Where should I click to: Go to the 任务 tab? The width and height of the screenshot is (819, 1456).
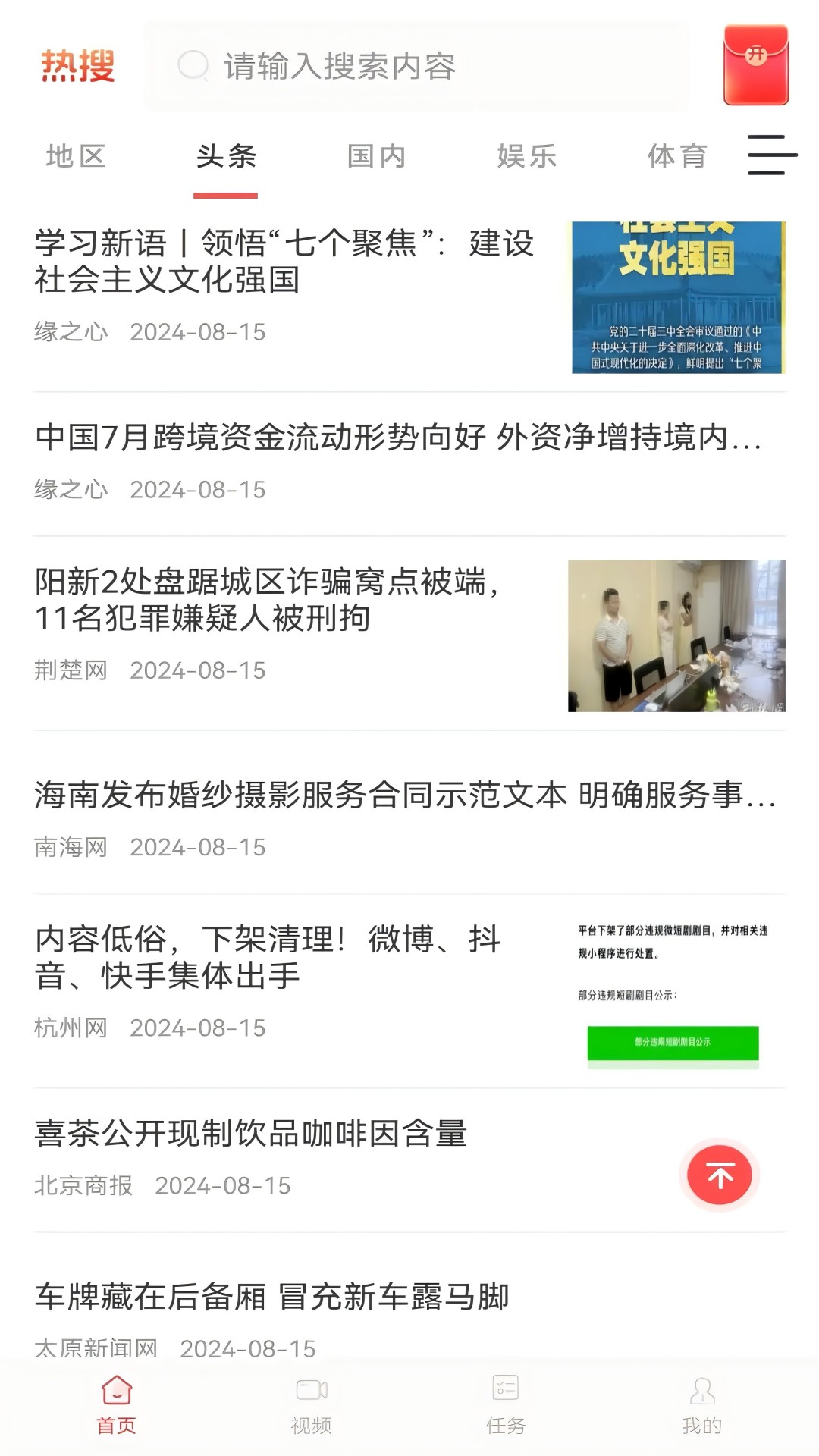point(506,1404)
